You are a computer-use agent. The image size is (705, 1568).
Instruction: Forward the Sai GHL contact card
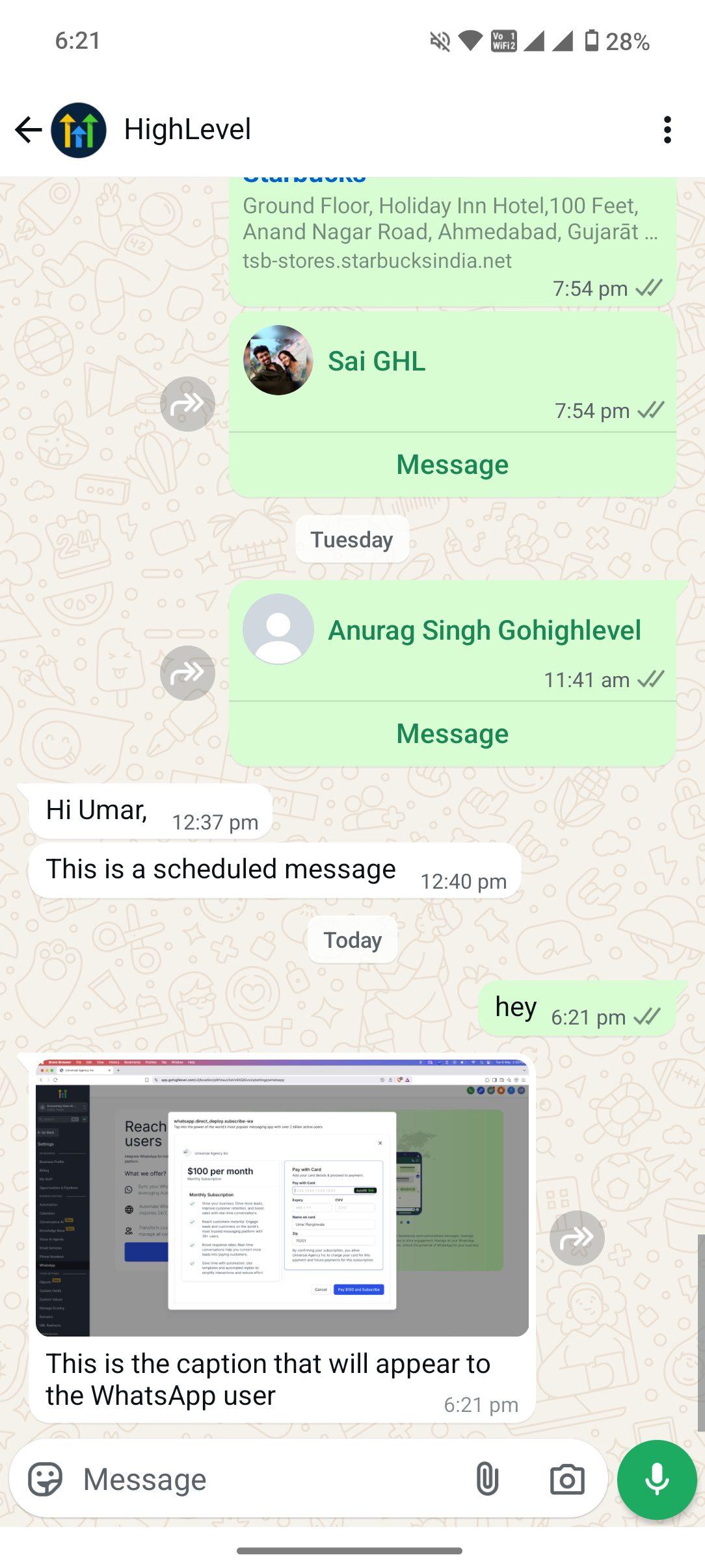187,404
